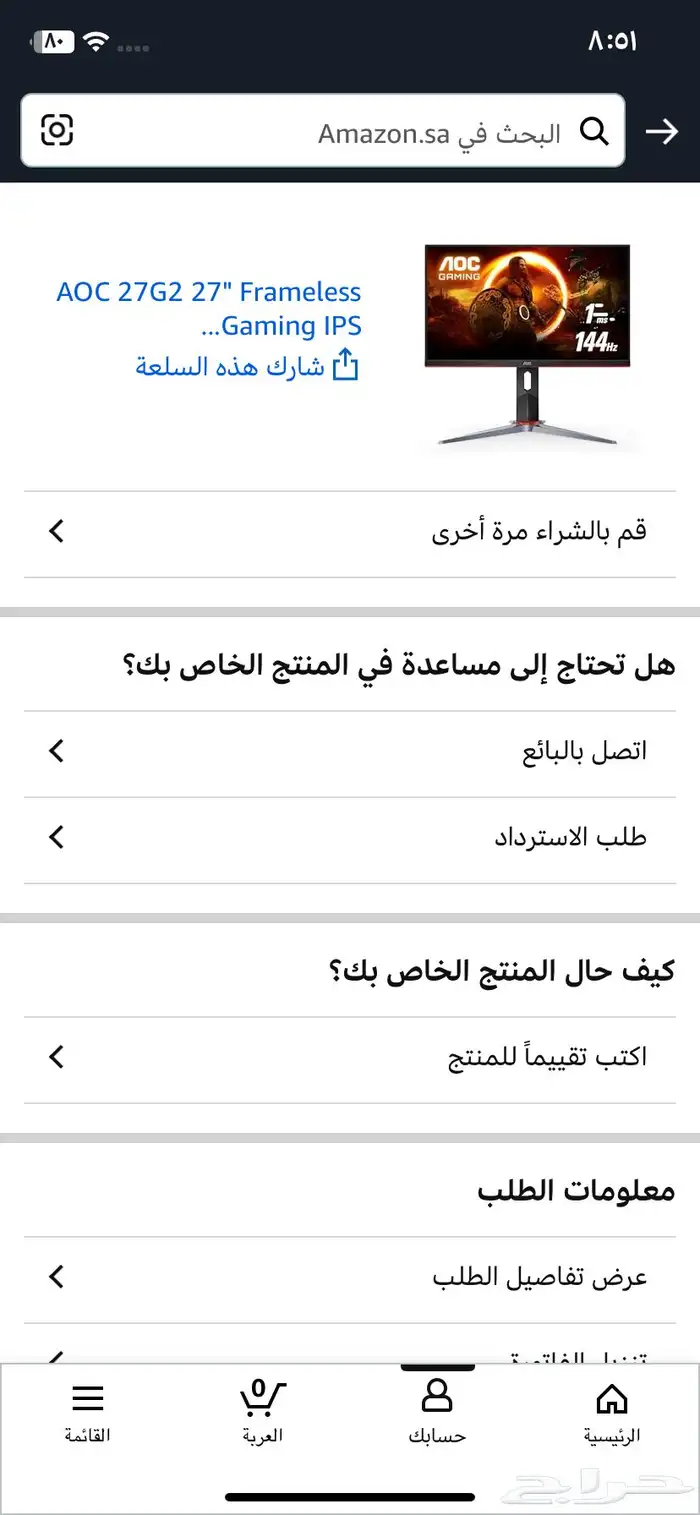
Task: Open the القائمة menu tab
Action: click(88, 1412)
